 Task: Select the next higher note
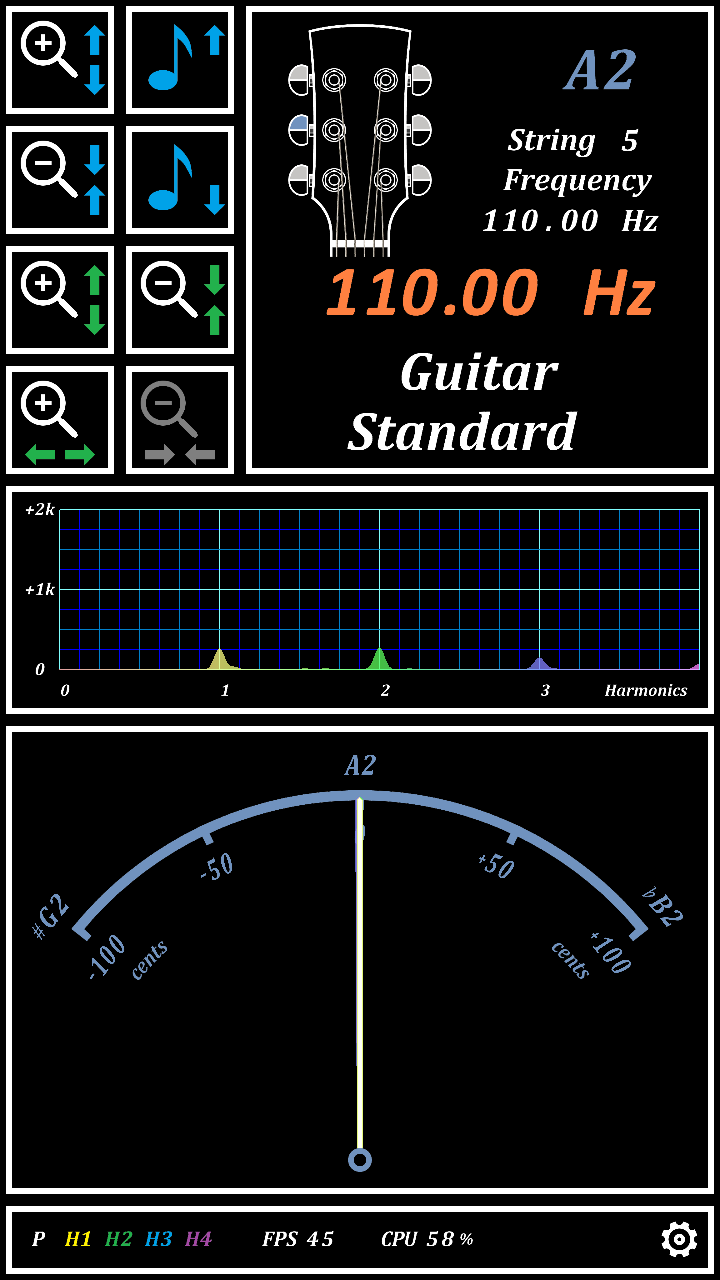(180, 60)
